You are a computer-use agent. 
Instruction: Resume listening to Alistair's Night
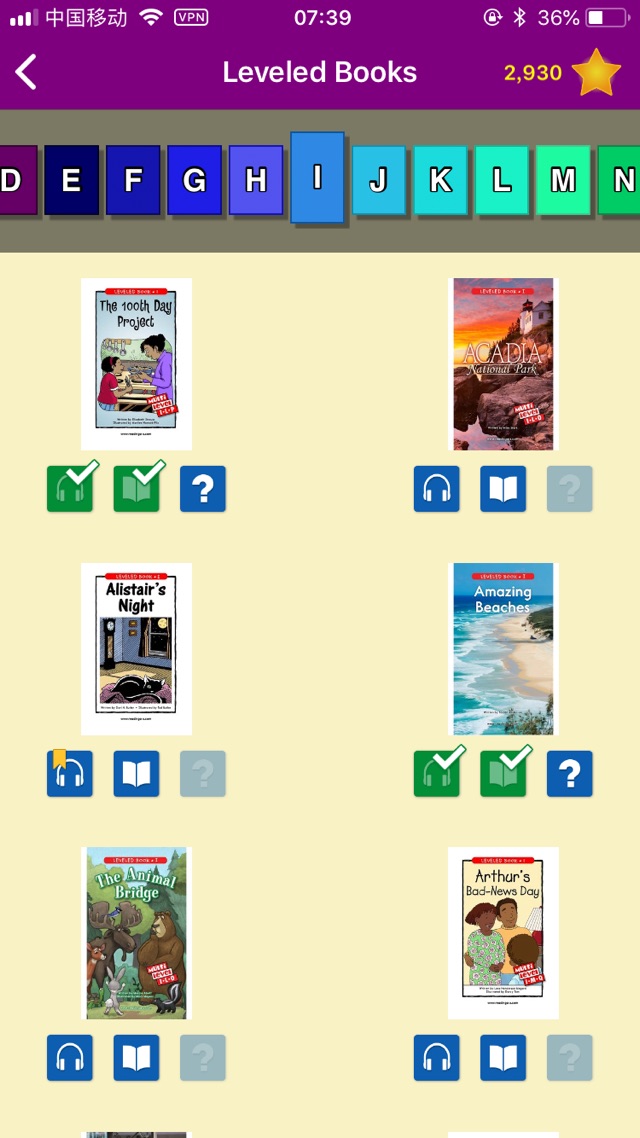point(70,774)
